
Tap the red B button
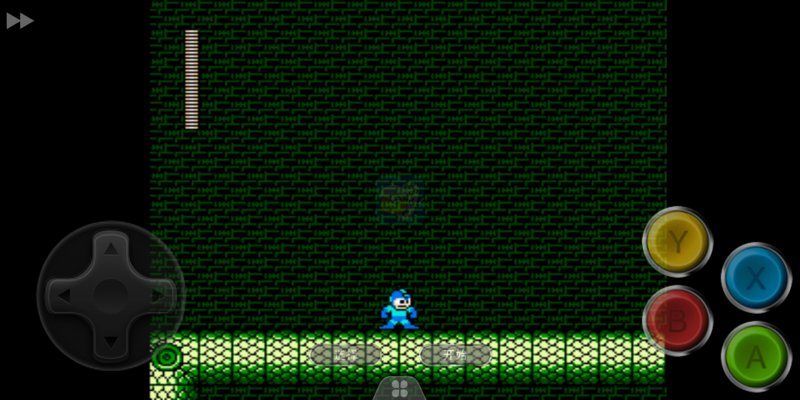[677, 320]
